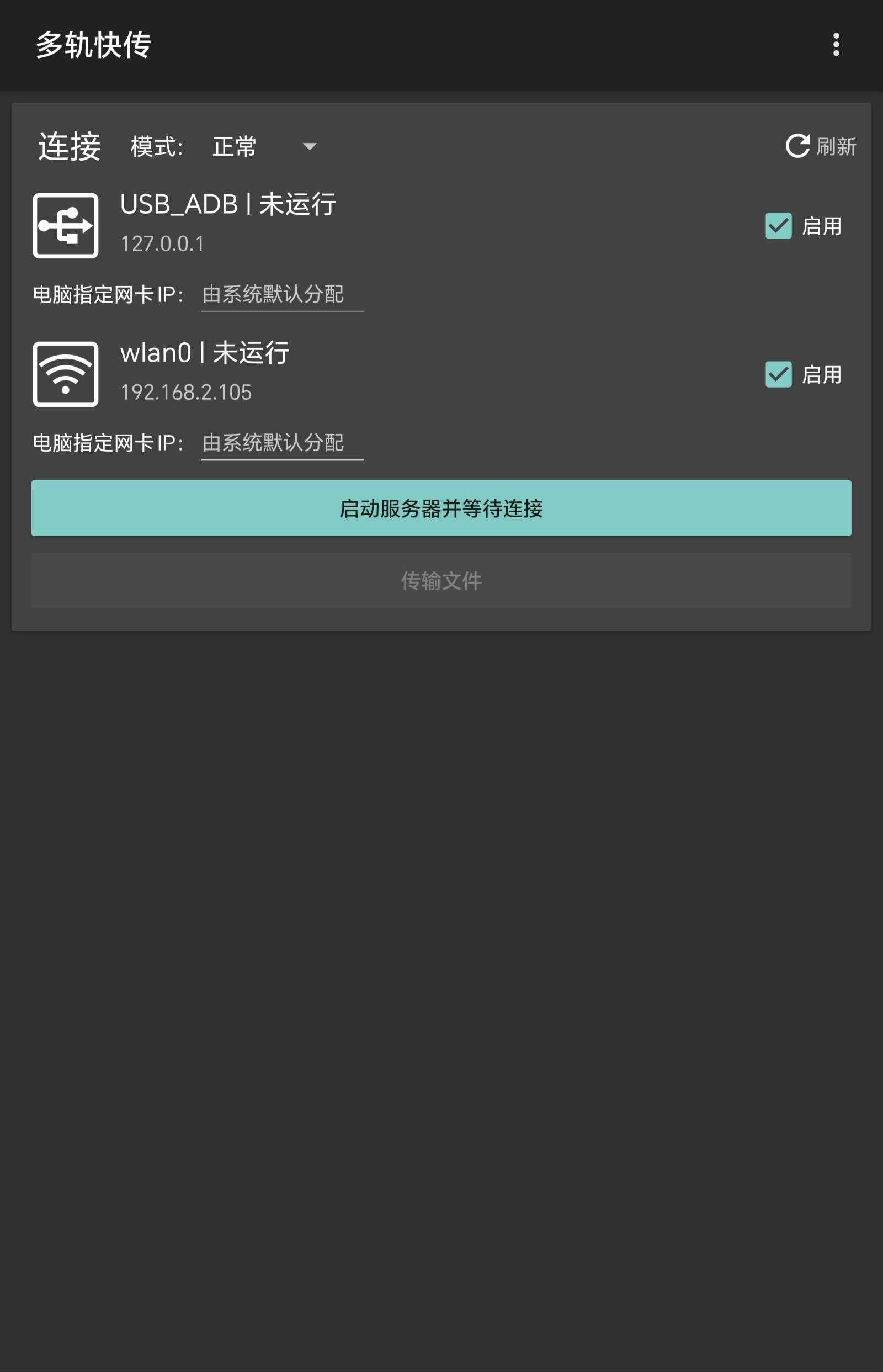Expand the mode dropdown showing 正常
This screenshot has width=883, height=1372.
264,147
